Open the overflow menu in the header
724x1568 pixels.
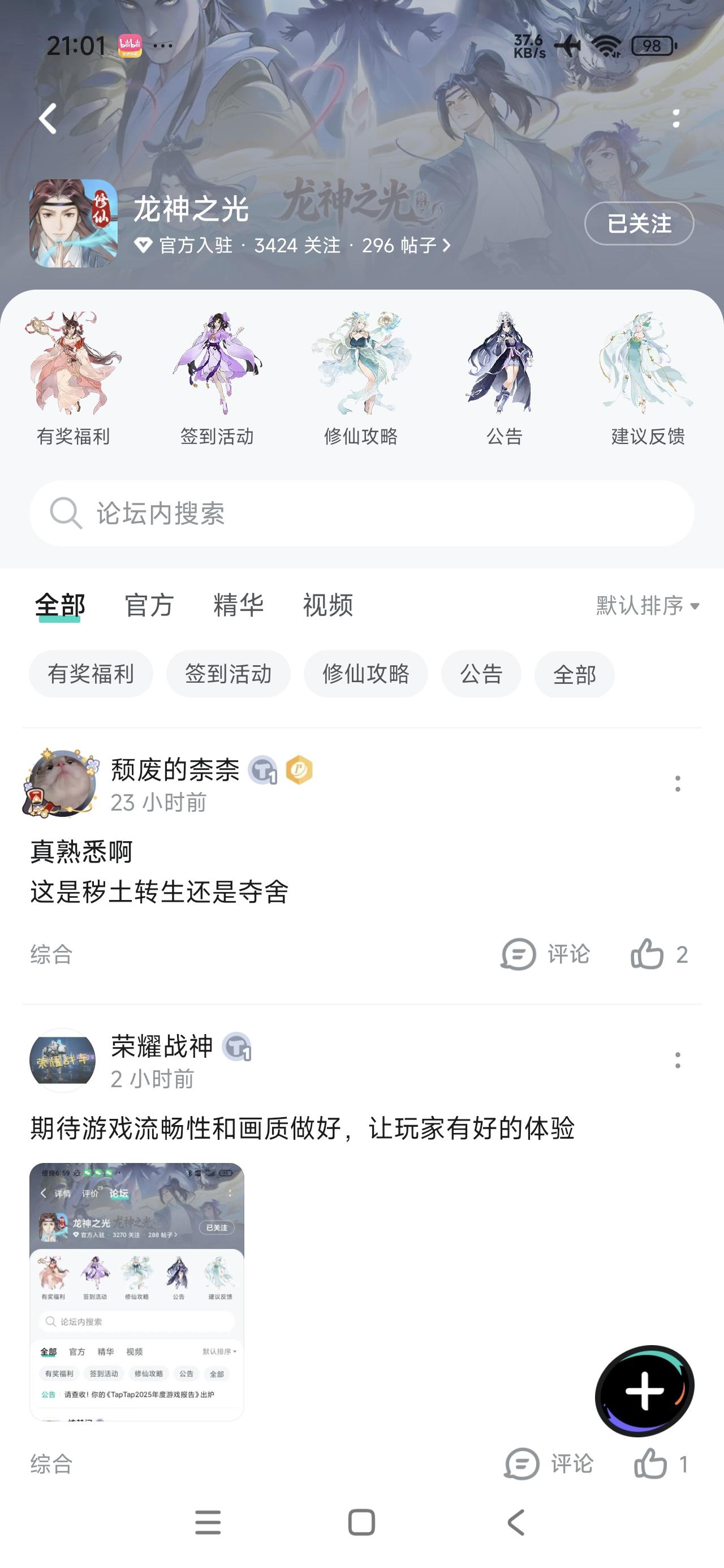(x=676, y=119)
